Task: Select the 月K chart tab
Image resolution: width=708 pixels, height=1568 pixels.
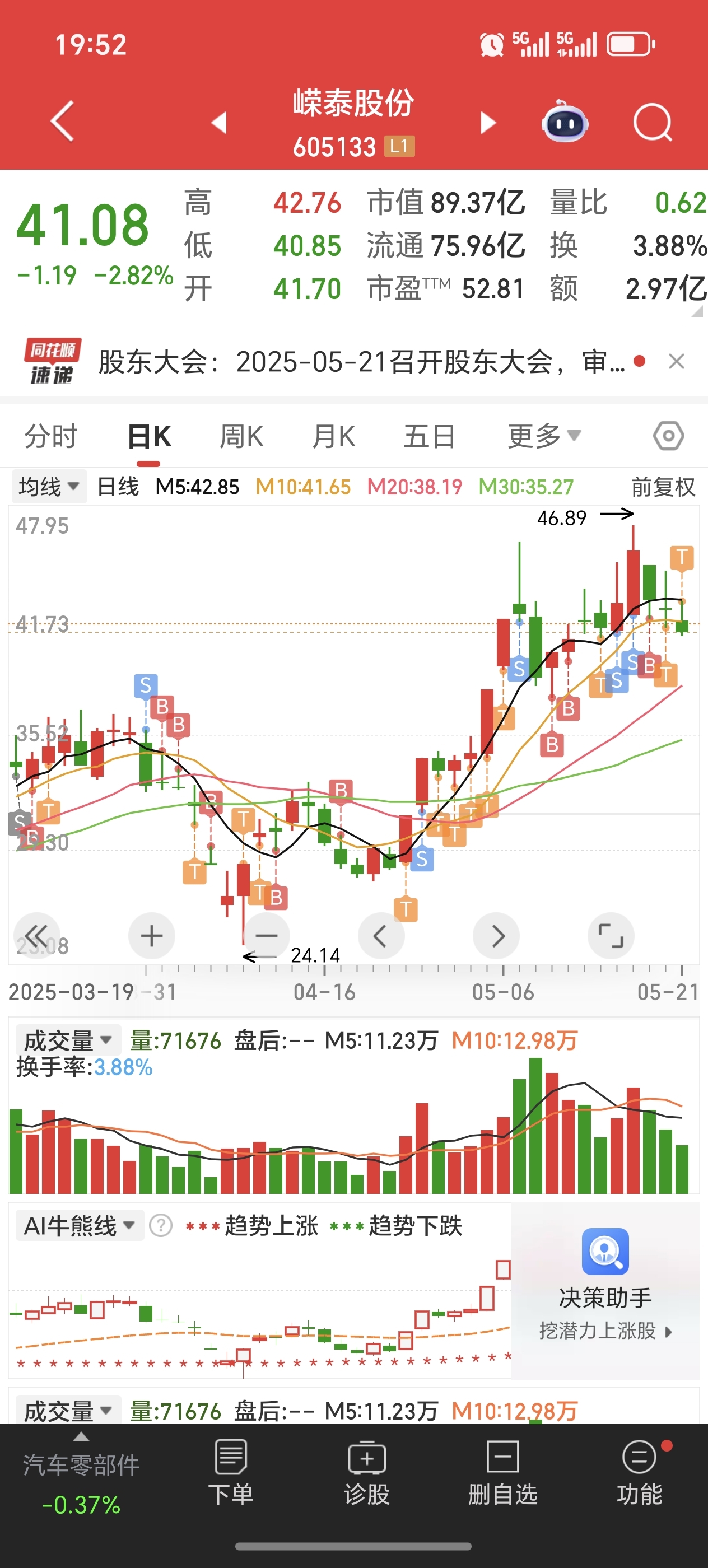Action: [333, 436]
